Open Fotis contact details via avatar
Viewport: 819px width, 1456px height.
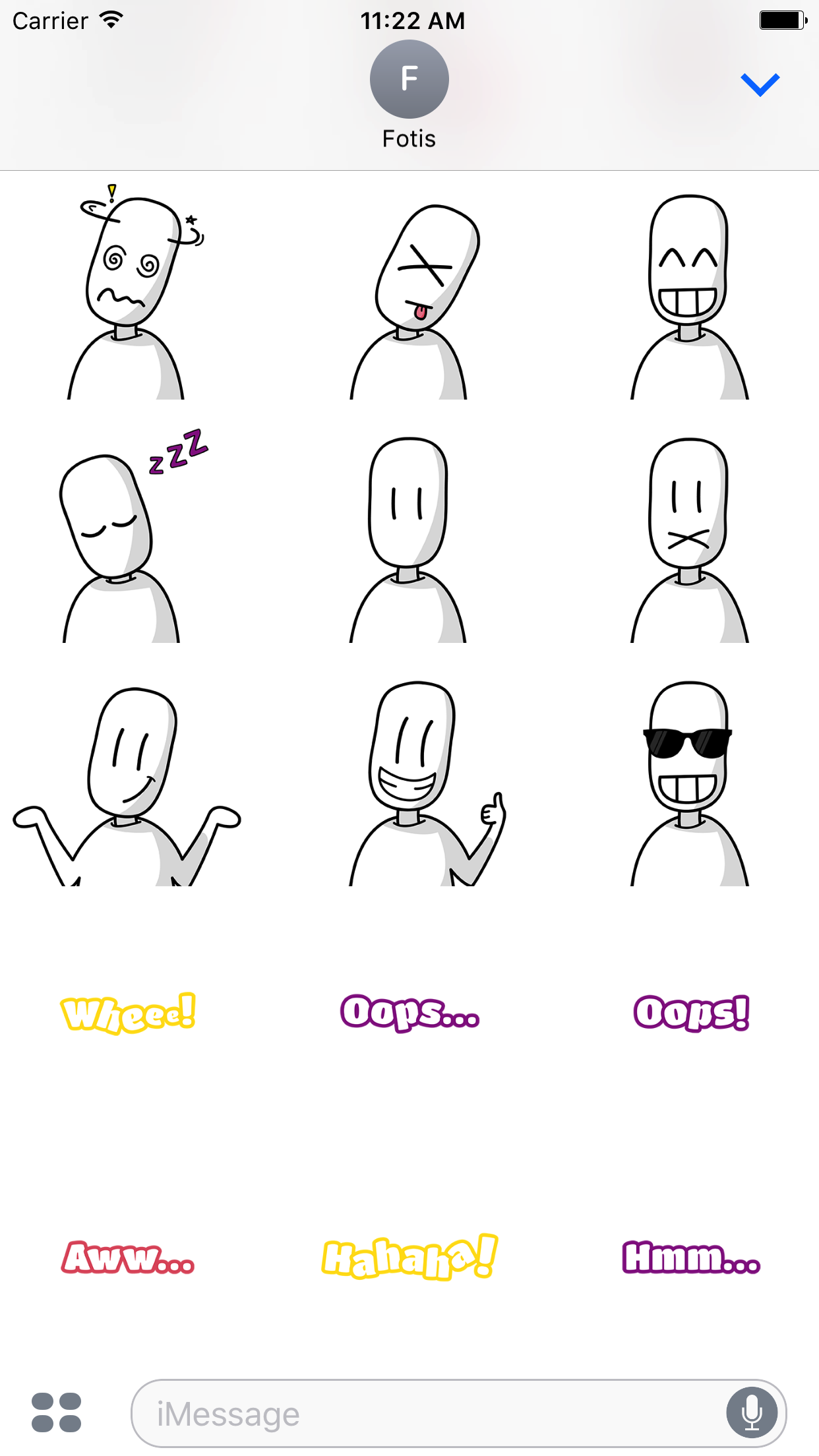(409, 78)
